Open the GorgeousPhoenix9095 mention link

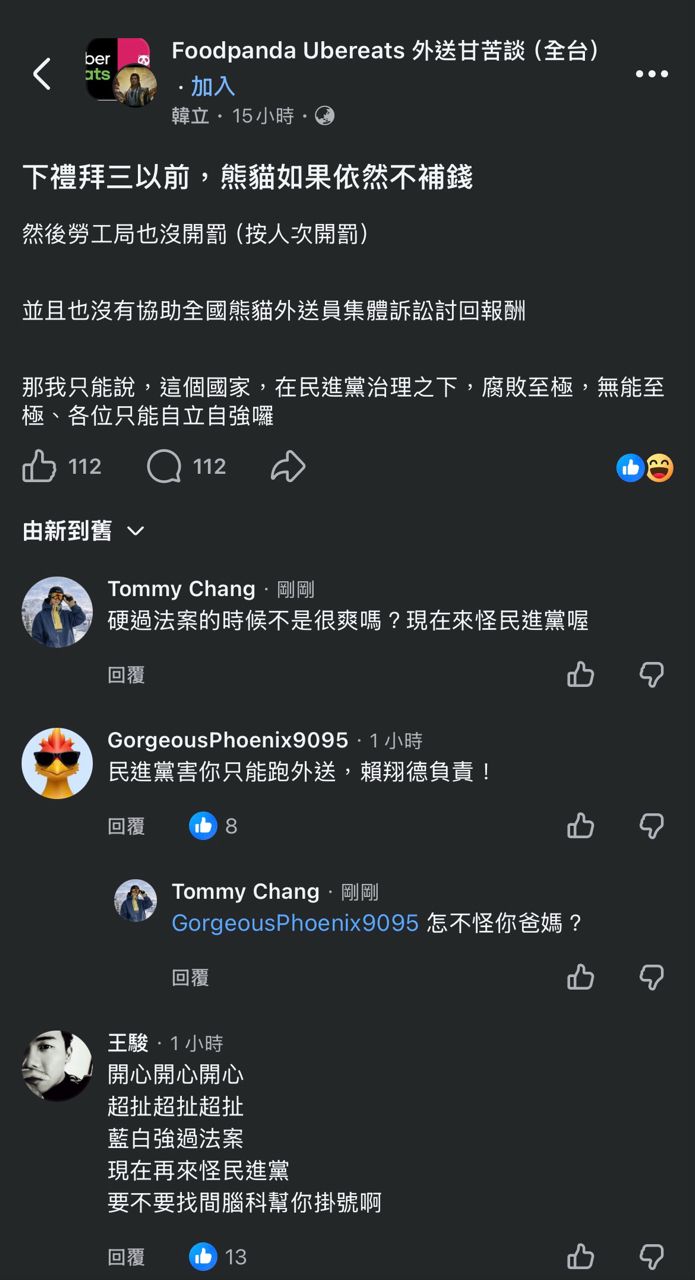295,923
